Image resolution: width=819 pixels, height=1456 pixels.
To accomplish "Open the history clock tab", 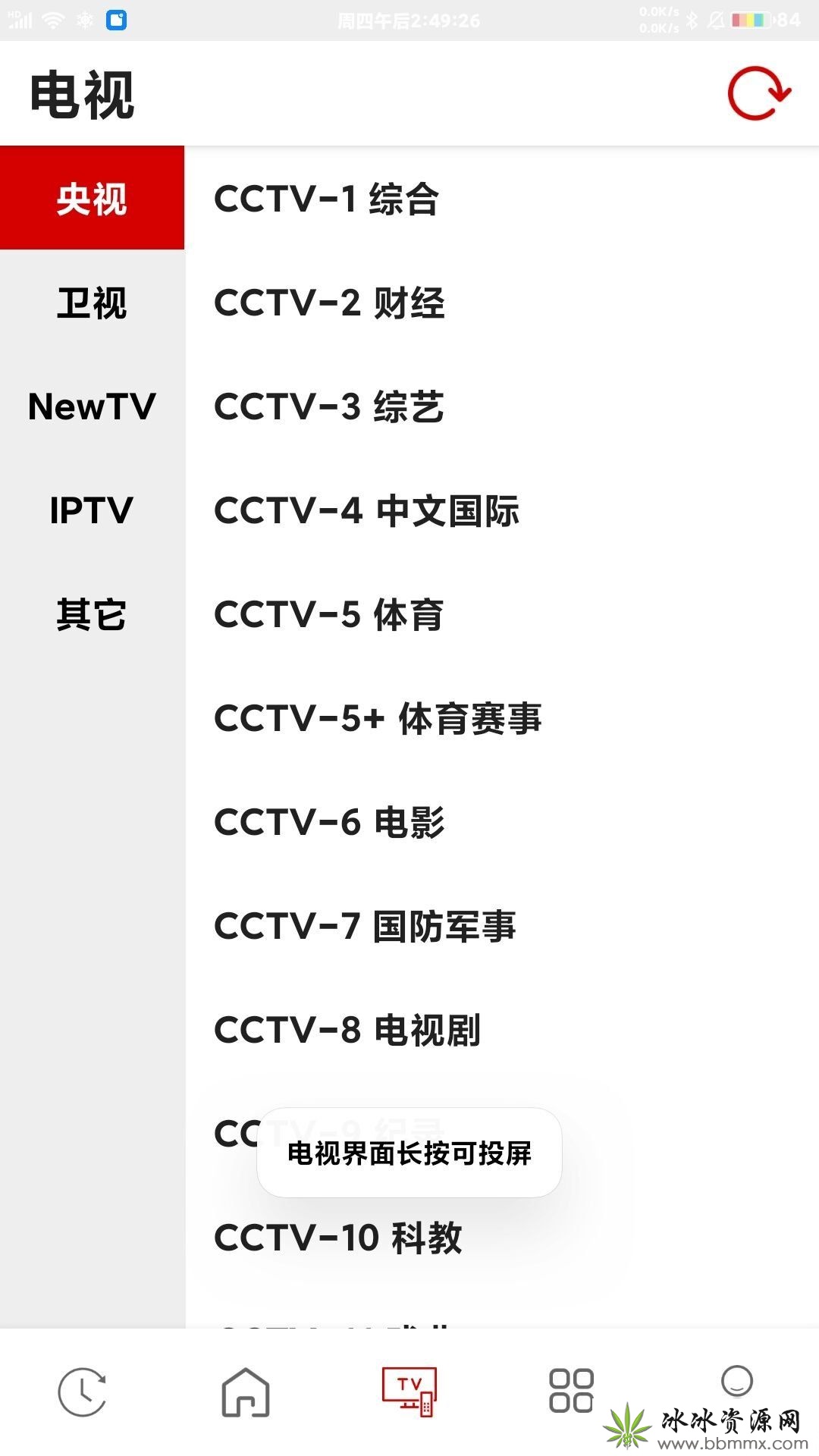I will point(82,1392).
